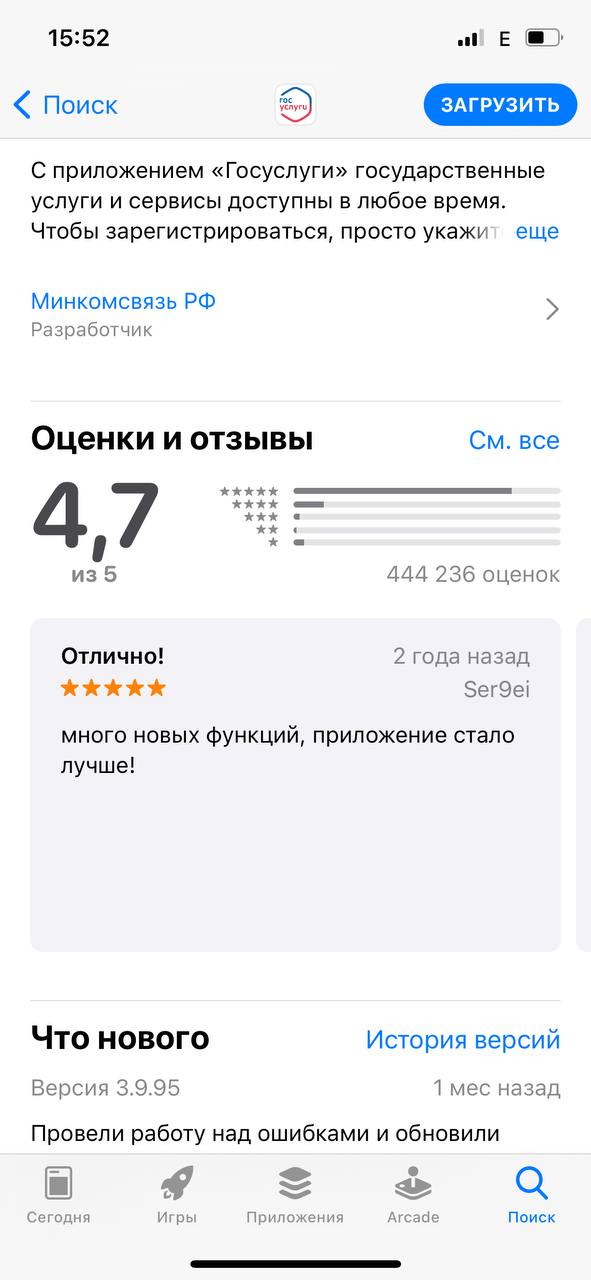Open История версий
591x1280 pixels.
pos(462,1039)
